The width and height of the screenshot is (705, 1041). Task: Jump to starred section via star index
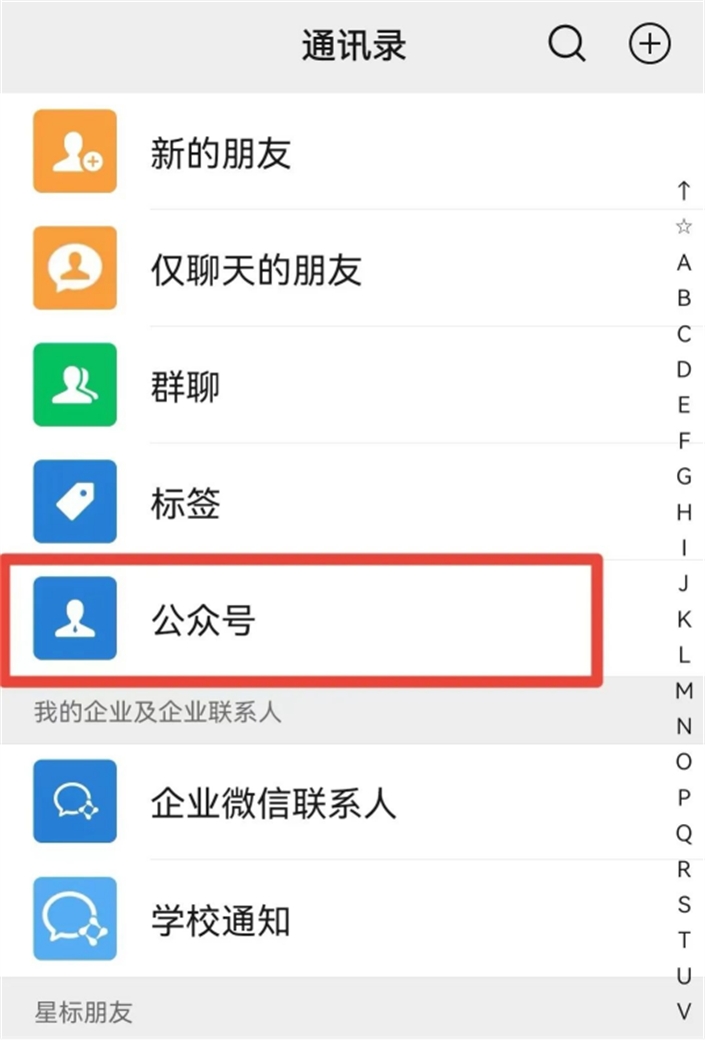coord(684,227)
